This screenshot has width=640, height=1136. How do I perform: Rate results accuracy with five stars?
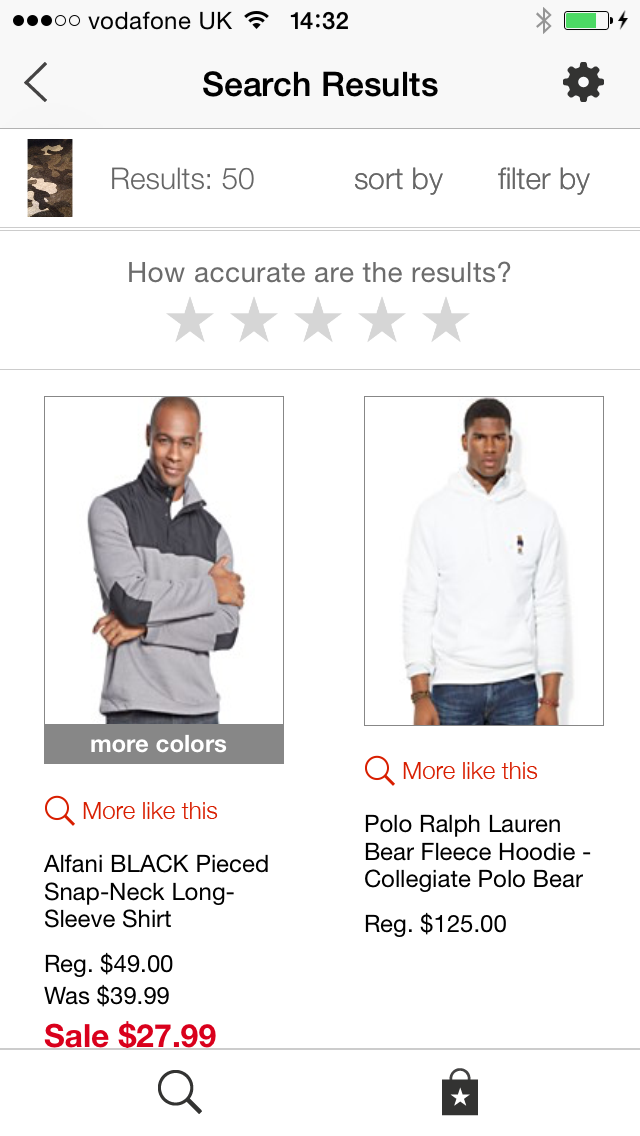coord(446,320)
